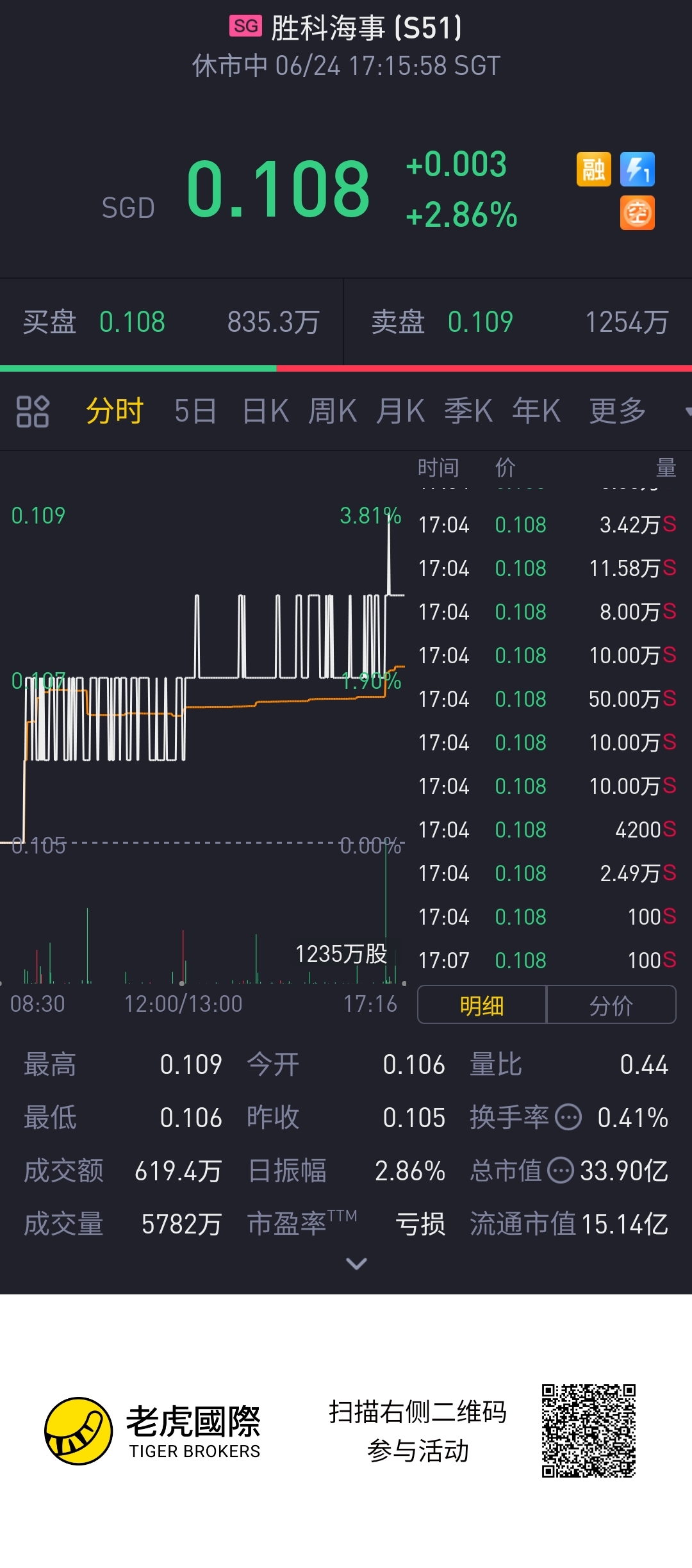
Task: Switch to the 季K chart tab
Action: (468, 411)
